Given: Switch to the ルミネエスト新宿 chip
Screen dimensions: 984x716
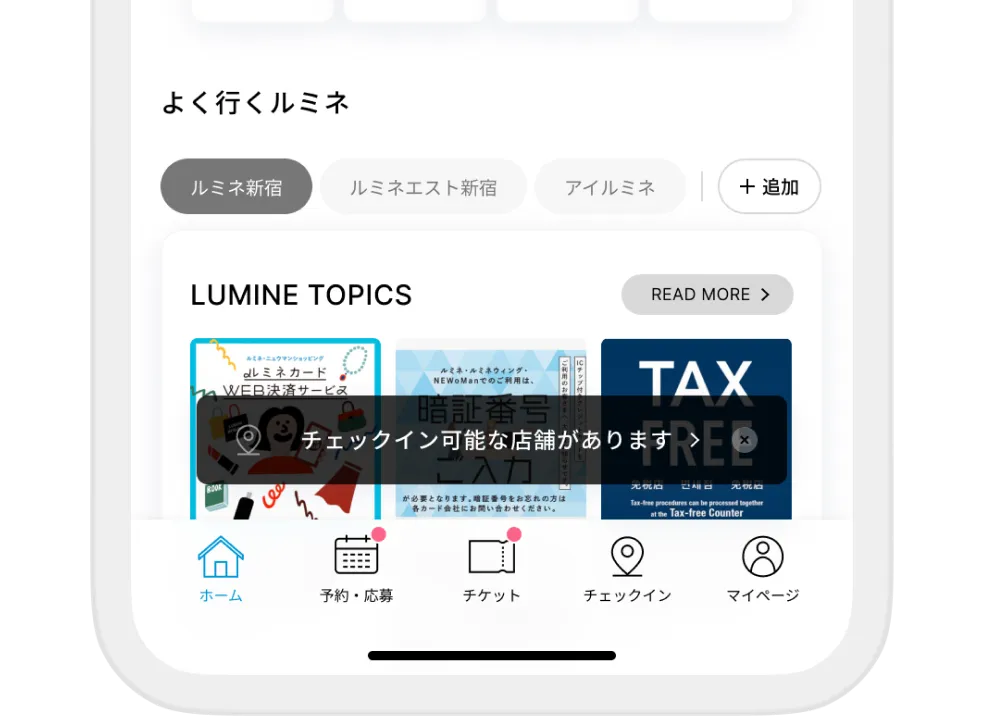Looking at the screenshot, I should coord(423,187).
